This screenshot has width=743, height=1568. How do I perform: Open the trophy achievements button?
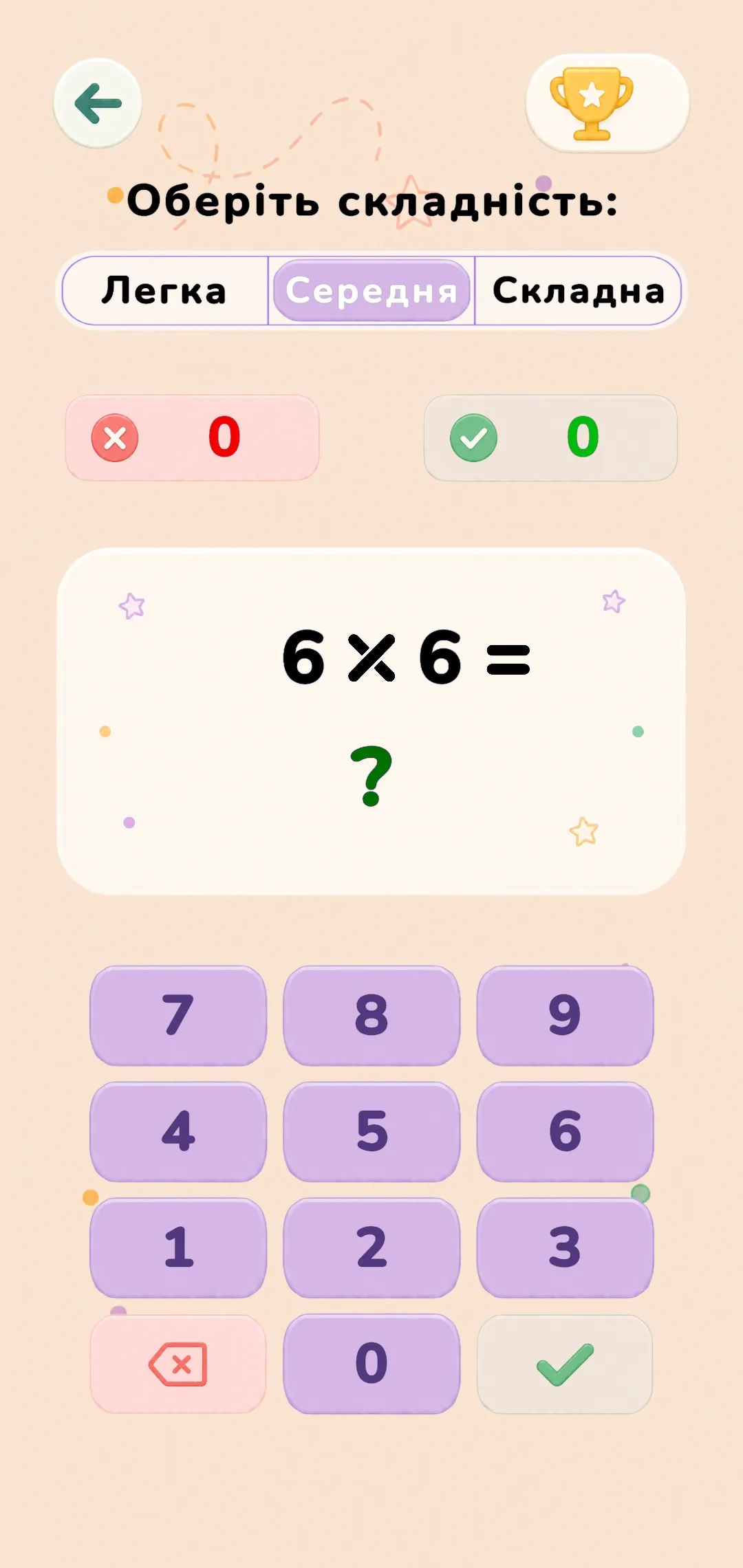pos(607,103)
